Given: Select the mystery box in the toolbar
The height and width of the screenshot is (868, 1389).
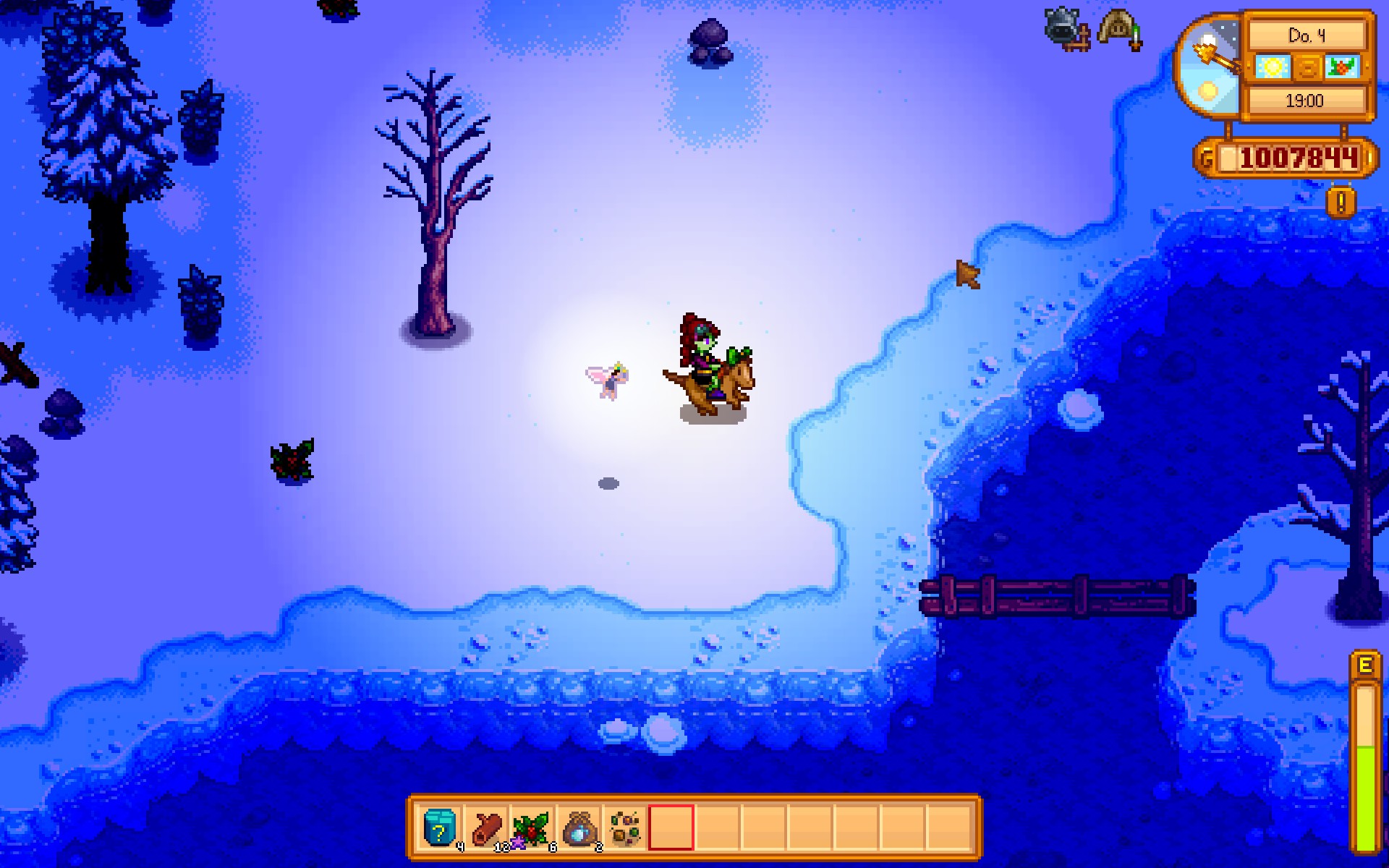Looking at the screenshot, I should (x=439, y=827).
